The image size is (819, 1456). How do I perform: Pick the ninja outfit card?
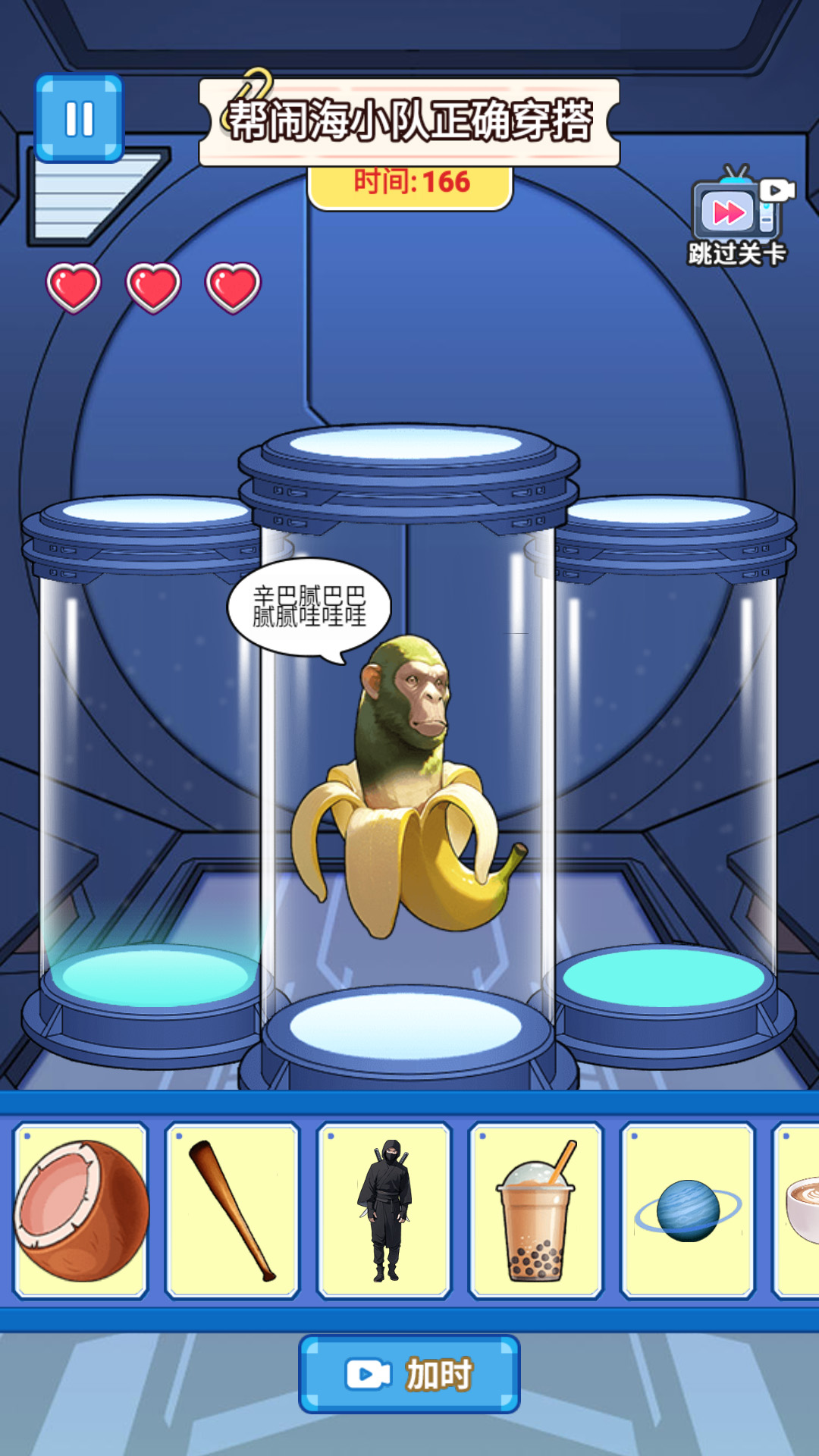pyautogui.click(x=384, y=1211)
